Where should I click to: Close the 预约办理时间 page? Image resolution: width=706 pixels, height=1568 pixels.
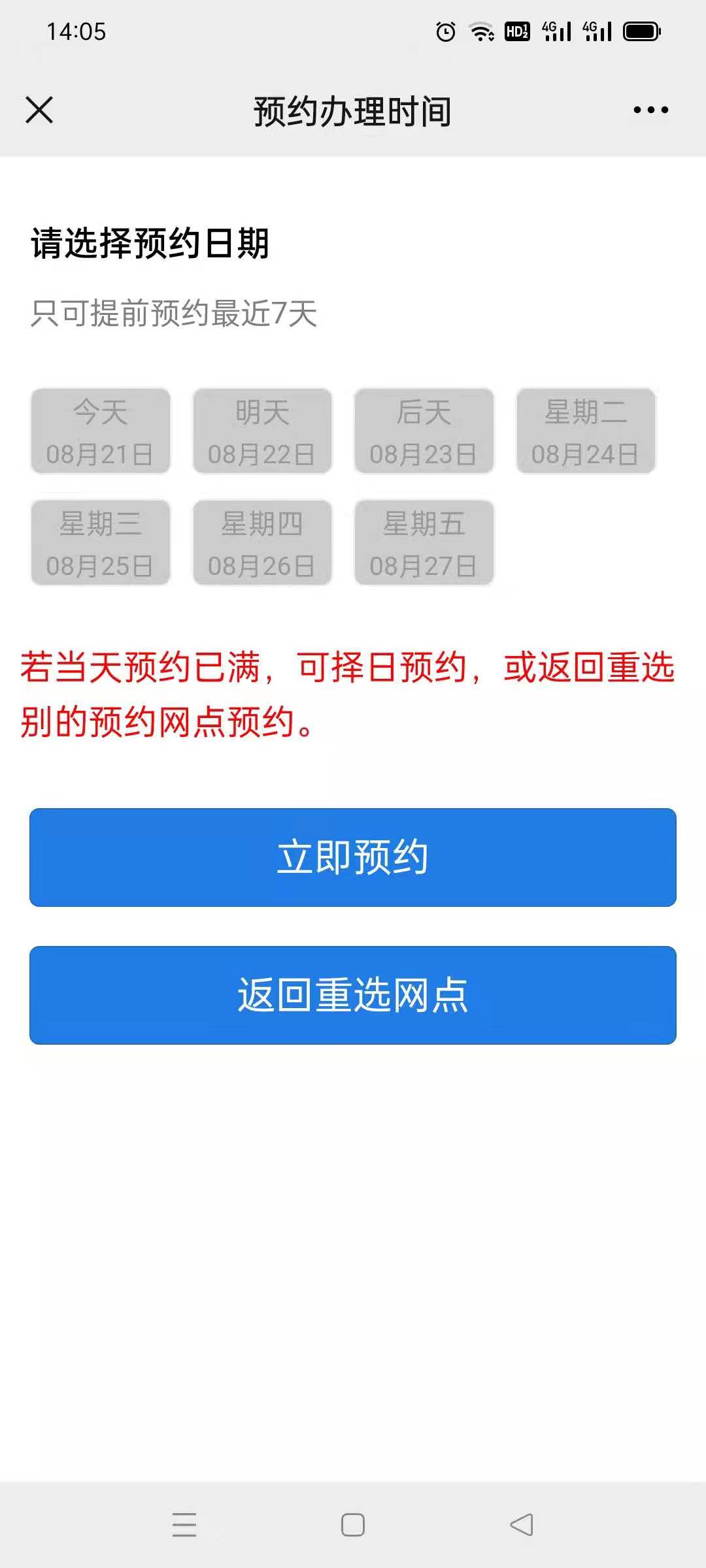[39, 110]
